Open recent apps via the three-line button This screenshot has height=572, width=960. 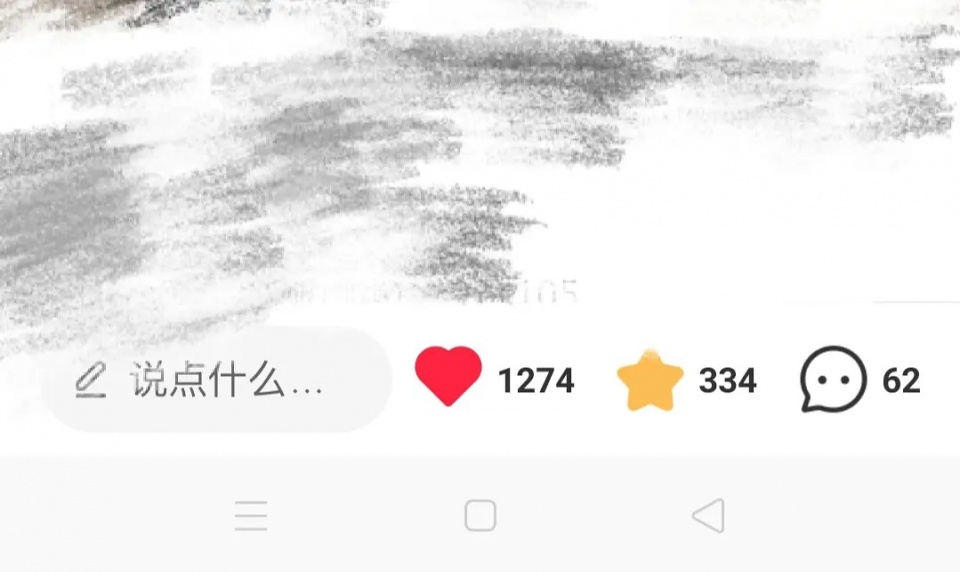coord(251,516)
